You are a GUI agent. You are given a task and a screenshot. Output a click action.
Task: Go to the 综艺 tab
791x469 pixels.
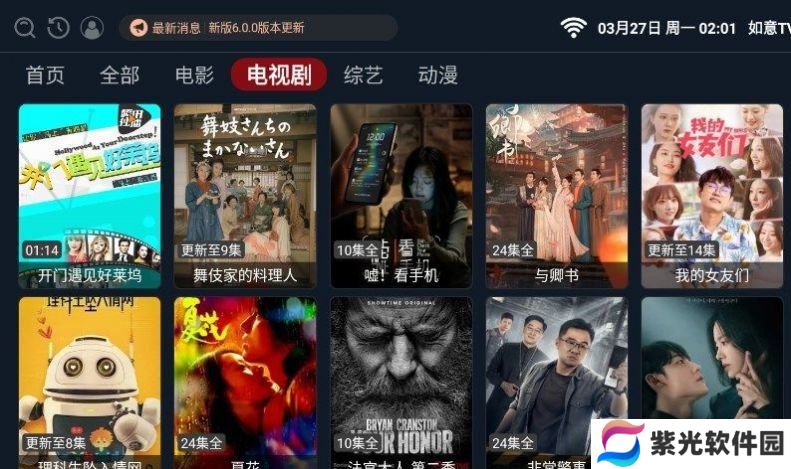363,75
